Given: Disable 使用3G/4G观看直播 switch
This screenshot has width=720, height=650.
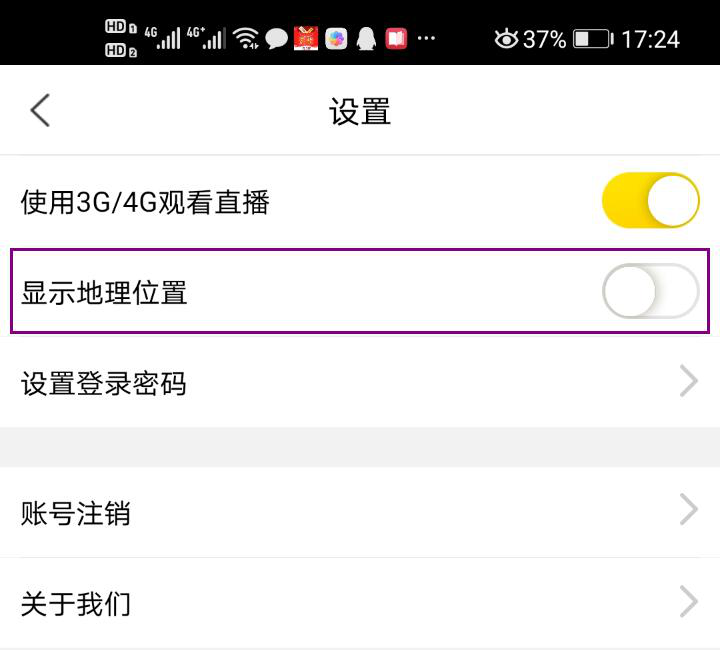Looking at the screenshot, I should click(650, 201).
